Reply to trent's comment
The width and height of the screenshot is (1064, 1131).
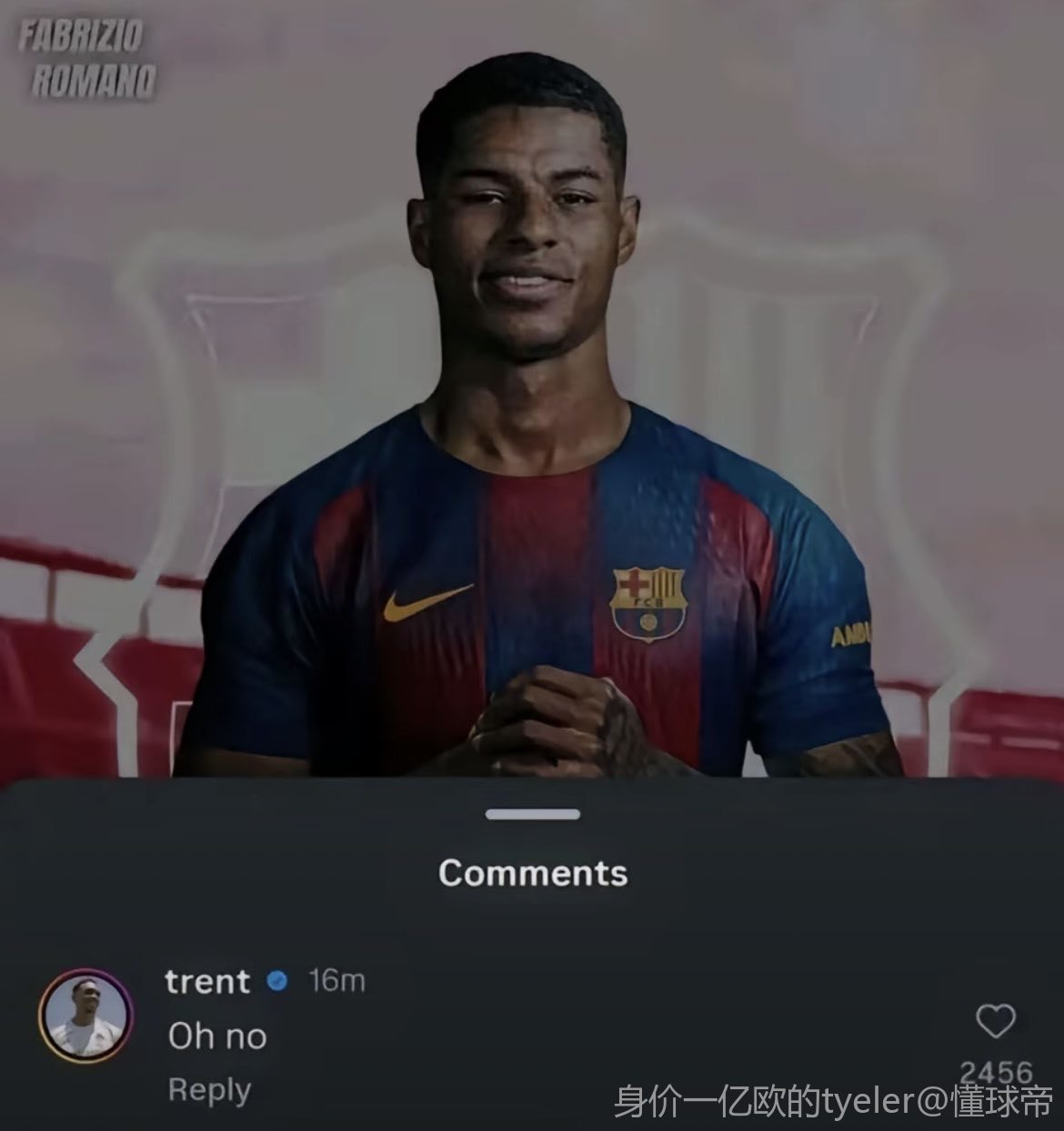click(209, 1090)
